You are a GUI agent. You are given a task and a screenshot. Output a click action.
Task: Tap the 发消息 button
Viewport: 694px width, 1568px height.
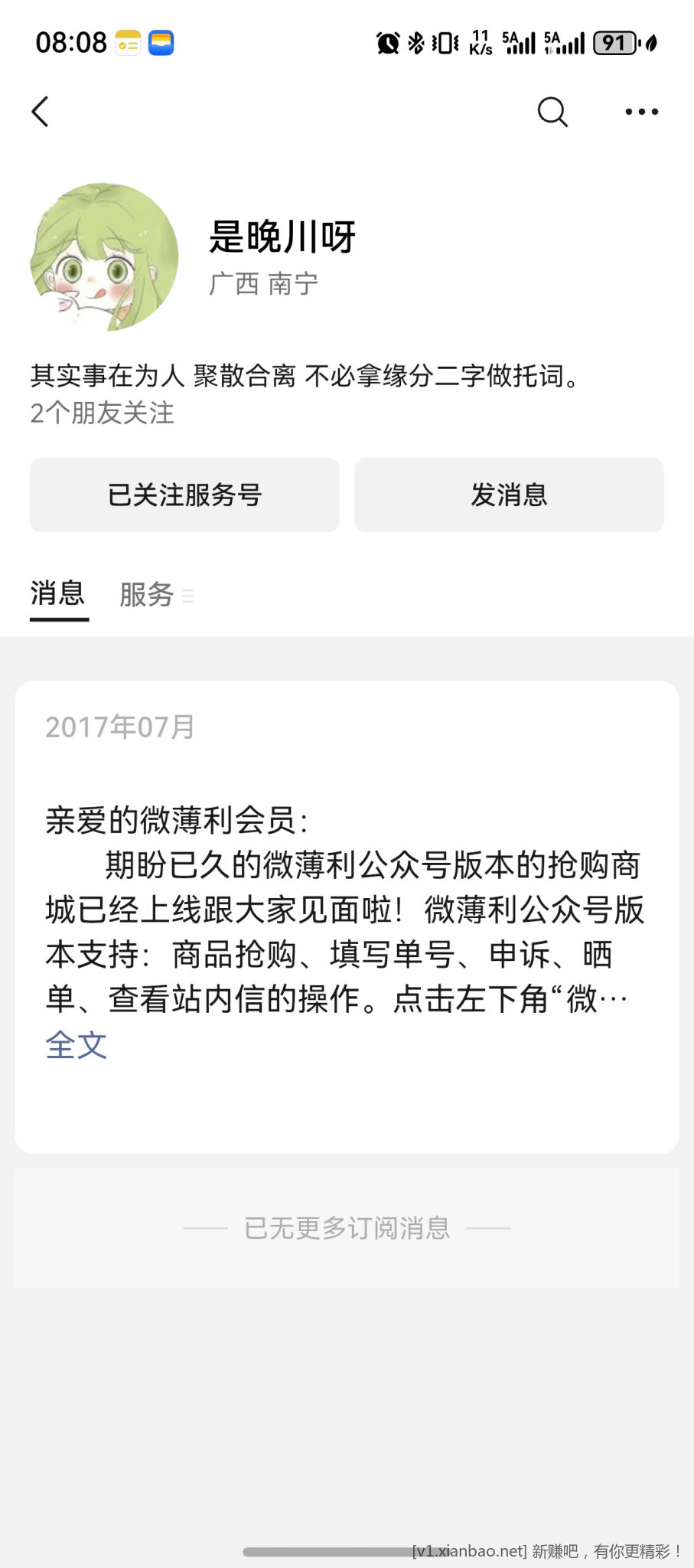point(509,495)
